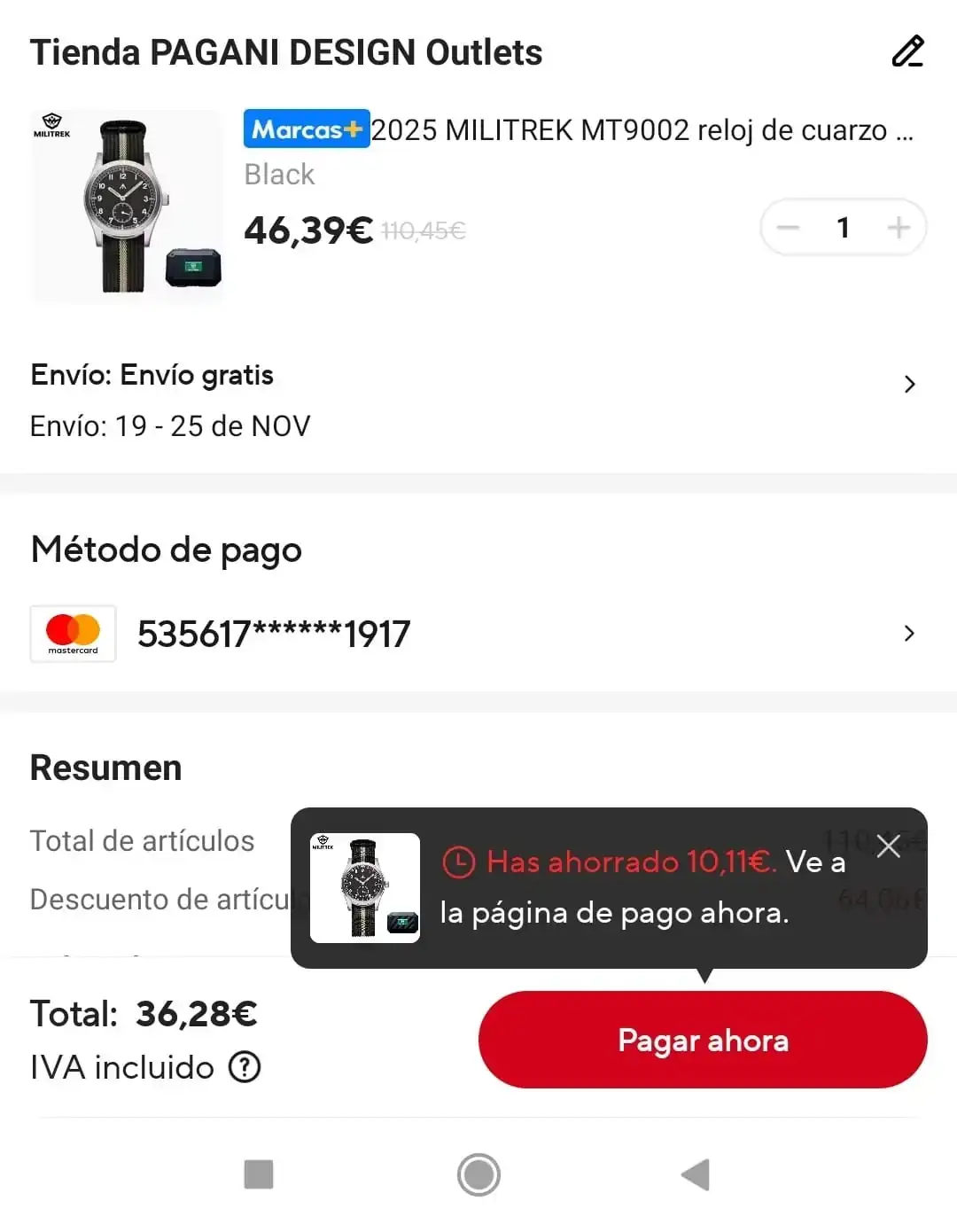Tap the Pagar ahora button
The width and height of the screenshot is (957, 1232).
[703, 1040]
